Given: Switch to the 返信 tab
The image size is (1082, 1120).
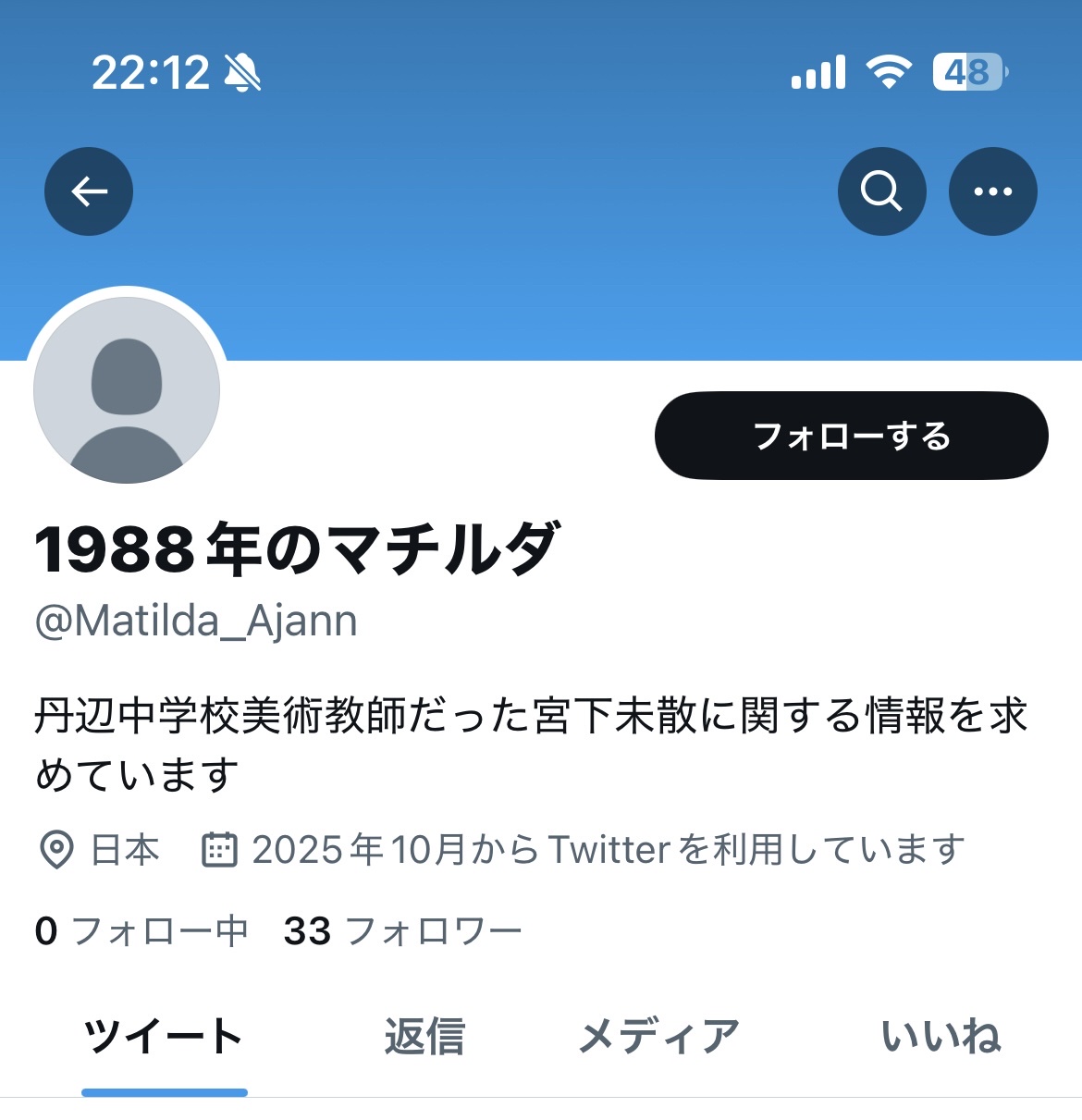Looking at the screenshot, I should coord(424,1037).
